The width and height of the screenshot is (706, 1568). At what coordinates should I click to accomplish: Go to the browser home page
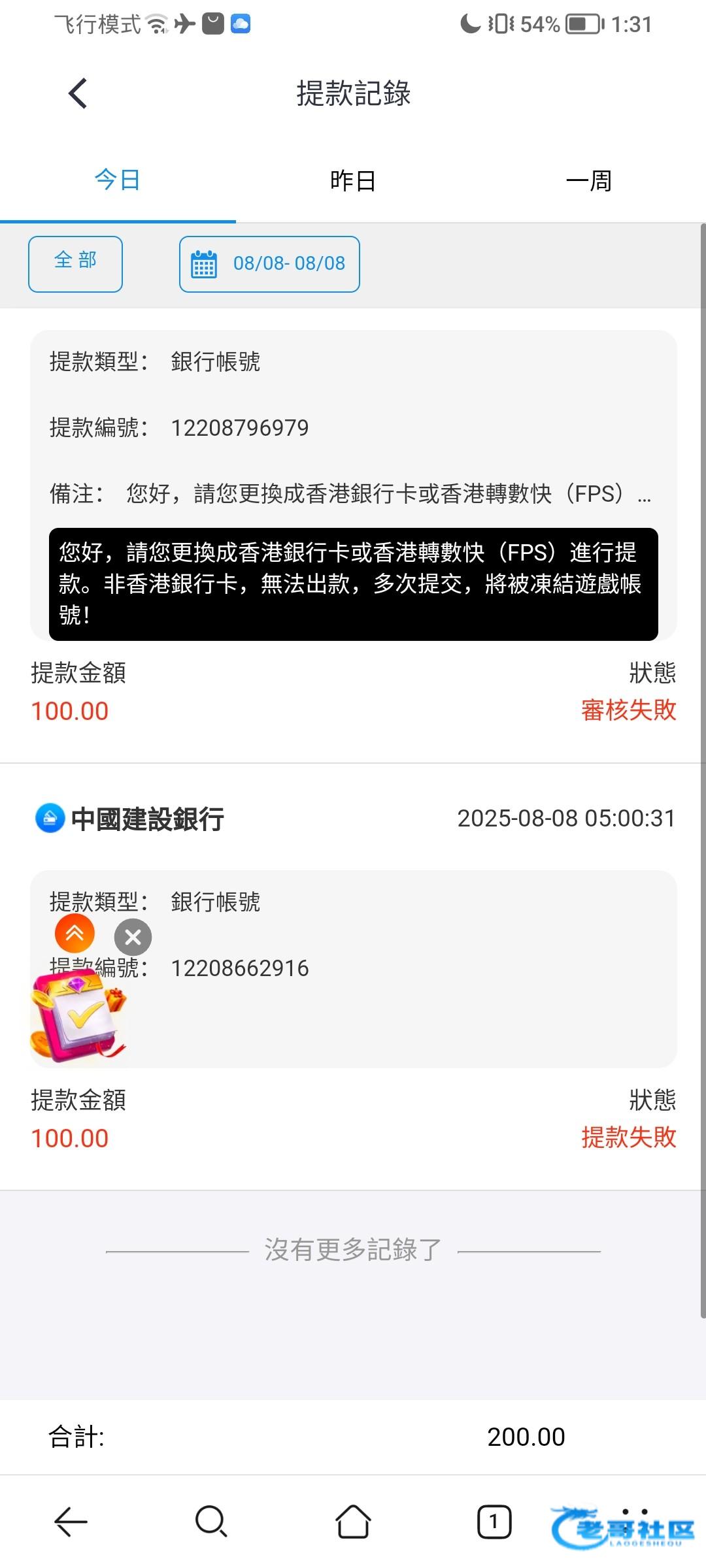coord(353,1522)
